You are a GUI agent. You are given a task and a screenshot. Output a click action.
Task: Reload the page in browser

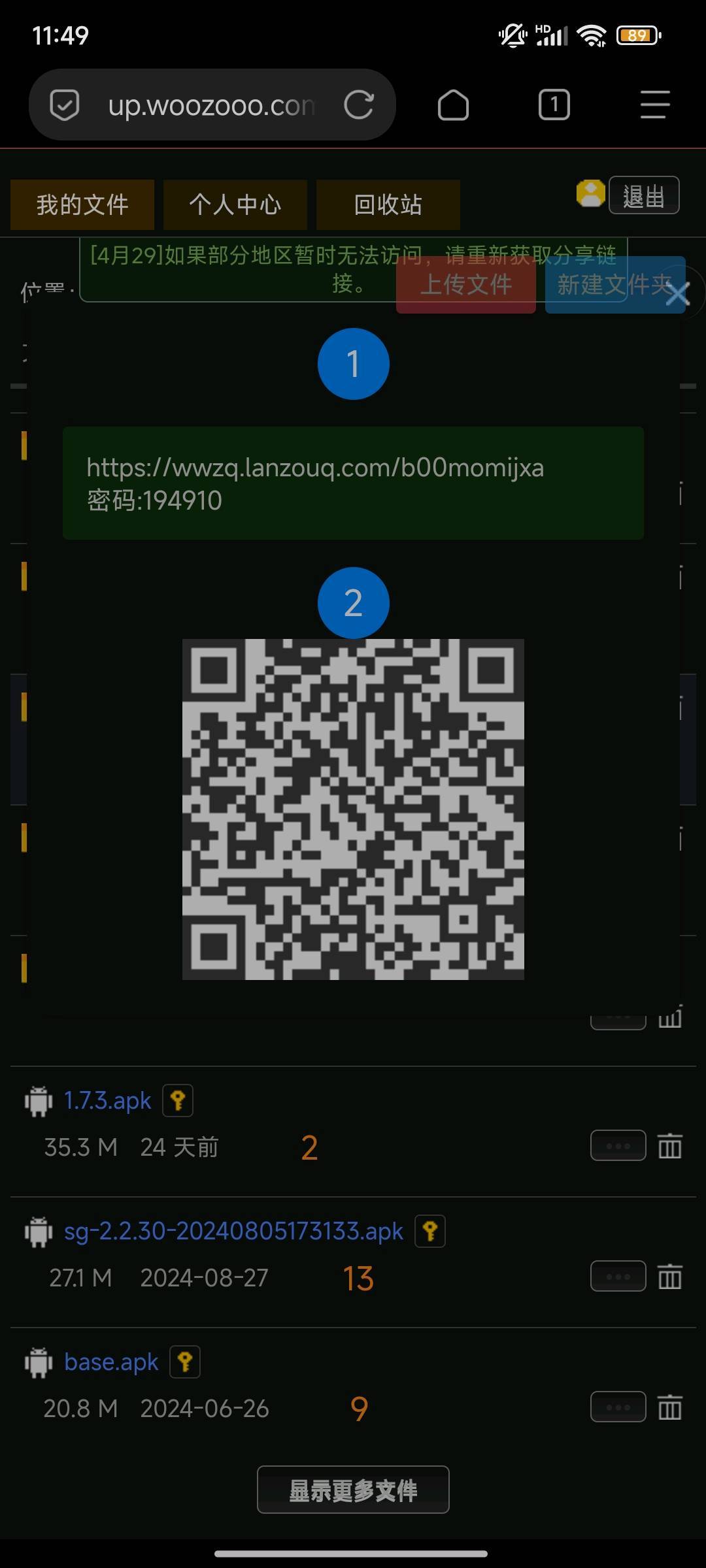(359, 105)
